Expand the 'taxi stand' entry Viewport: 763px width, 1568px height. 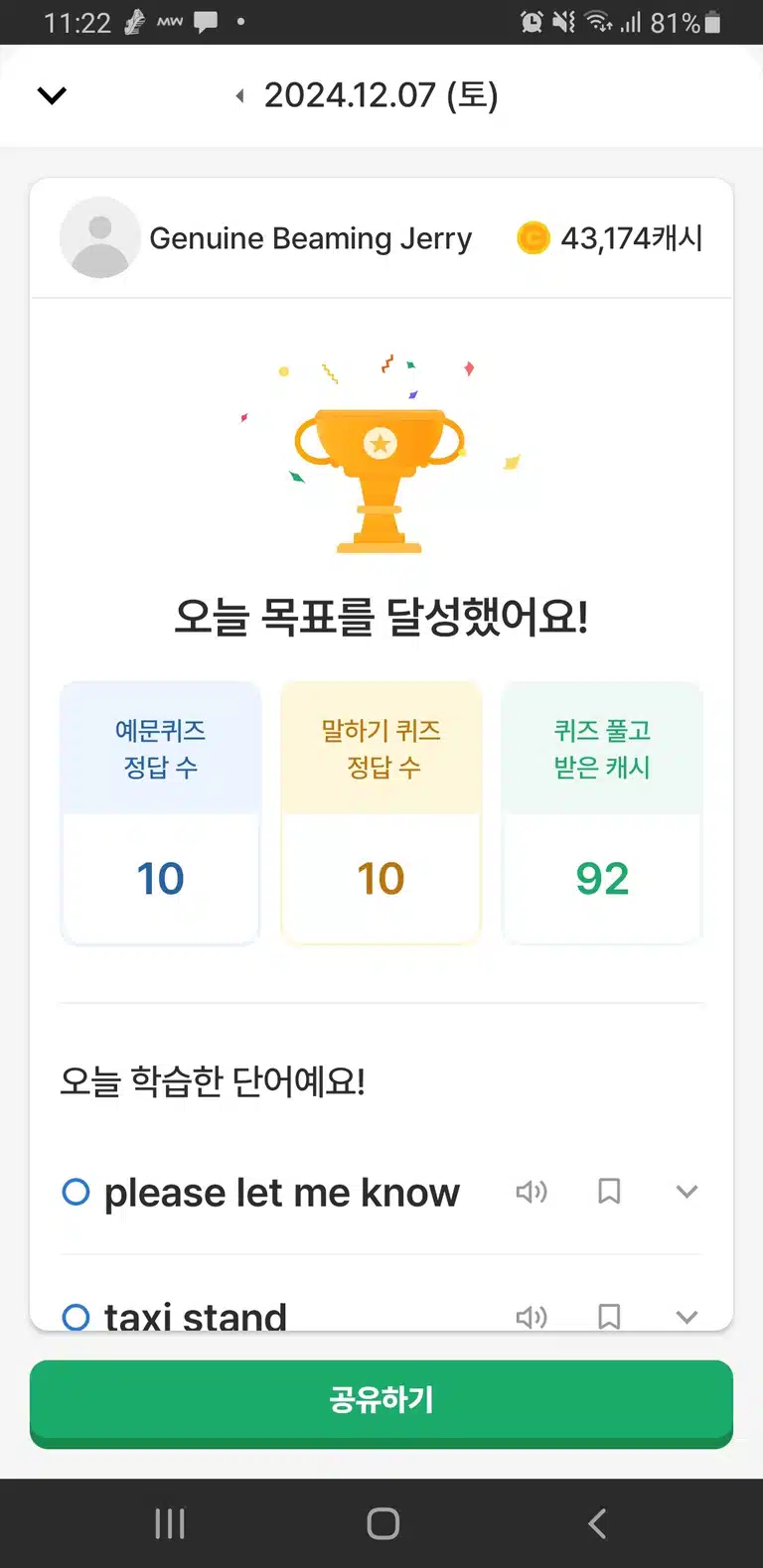[x=687, y=1317]
